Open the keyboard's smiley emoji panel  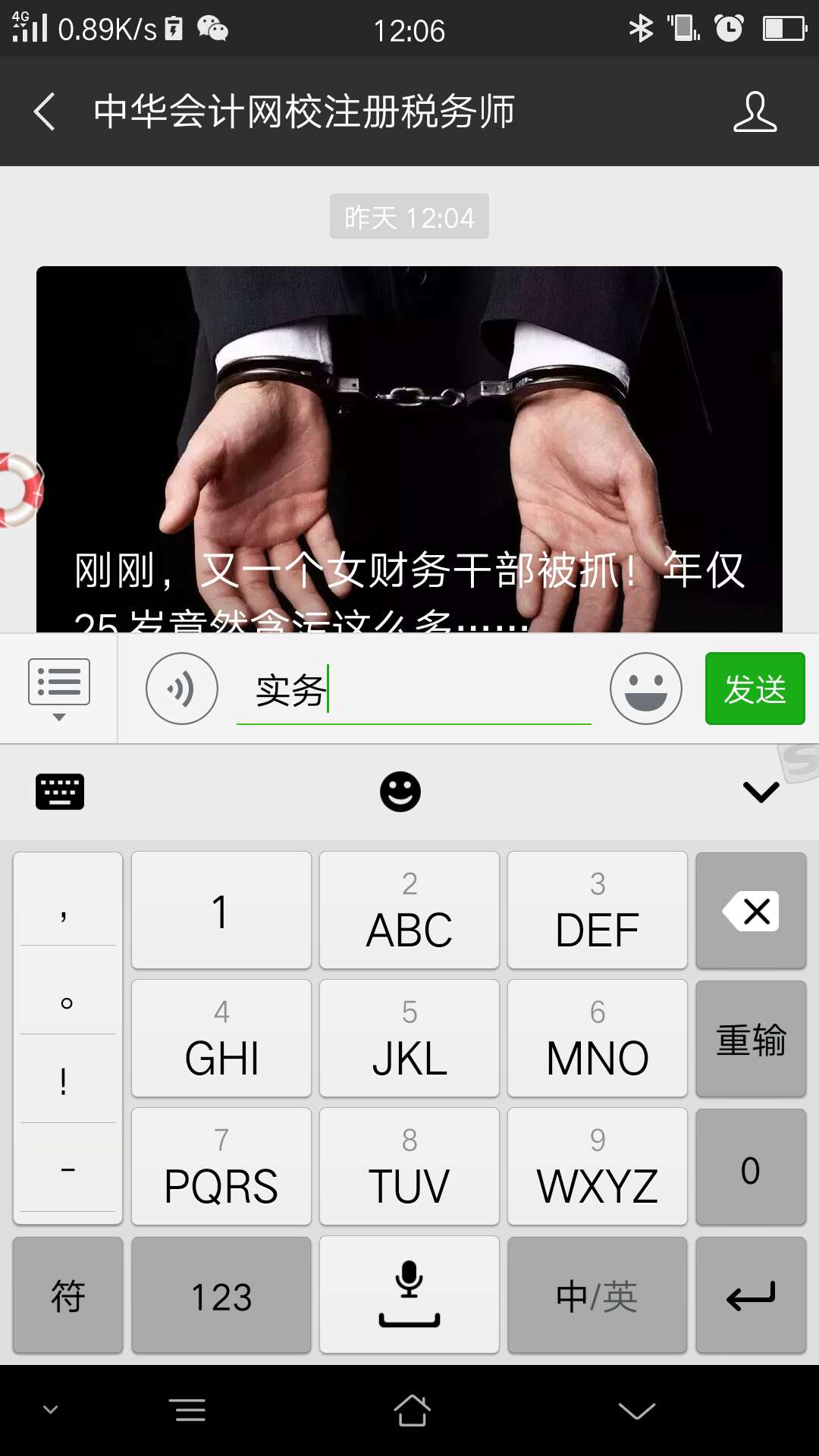(400, 792)
